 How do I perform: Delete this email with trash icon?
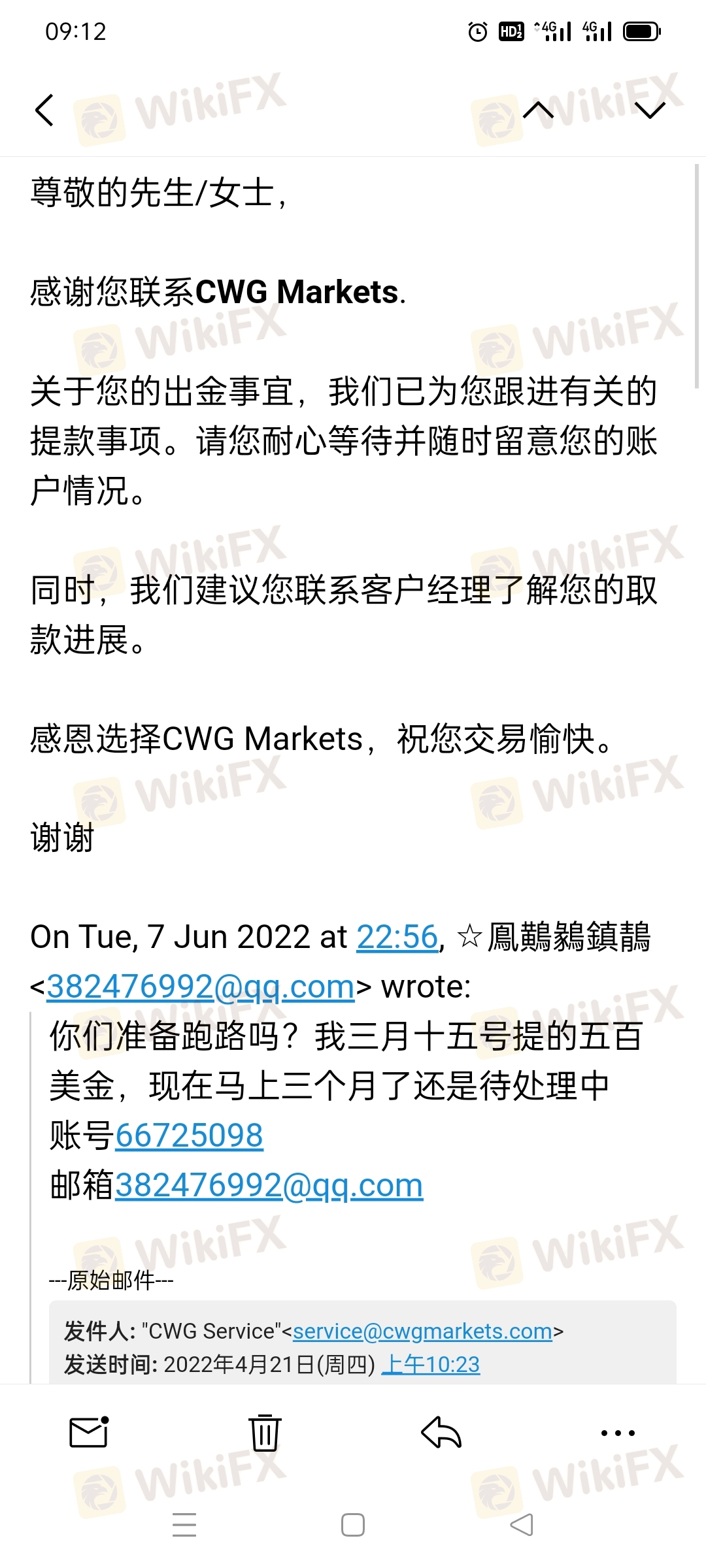pos(265,1433)
